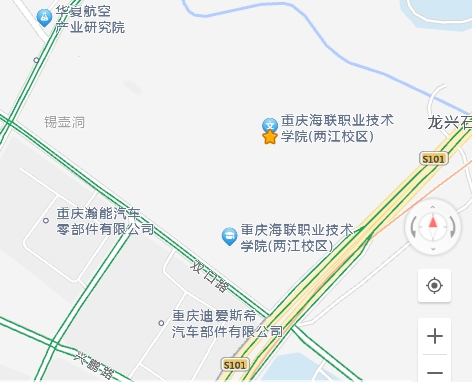Zoom in with the plus button
The width and height of the screenshot is (472, 382).
435,336
